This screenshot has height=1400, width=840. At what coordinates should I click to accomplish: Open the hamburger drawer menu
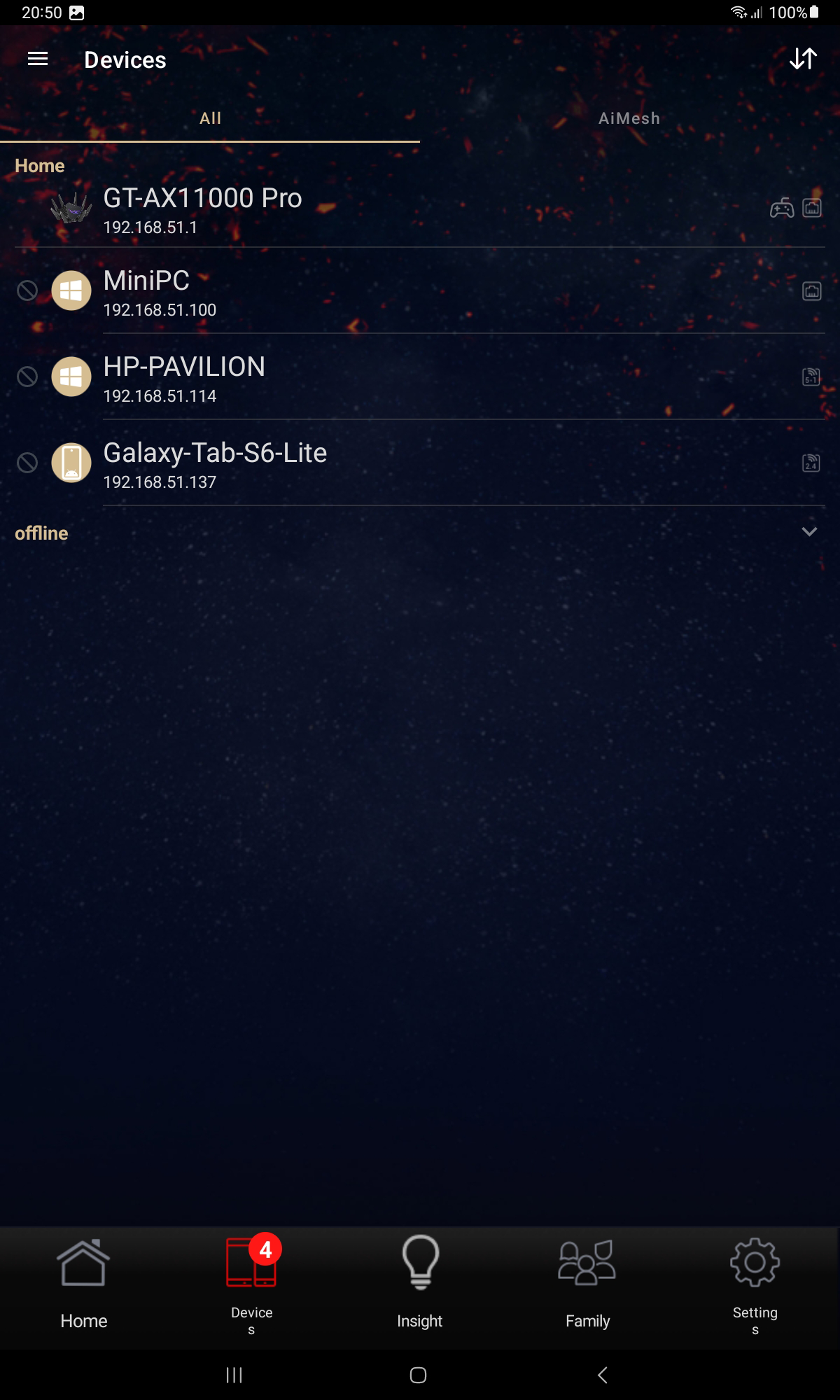coord(38,59)
